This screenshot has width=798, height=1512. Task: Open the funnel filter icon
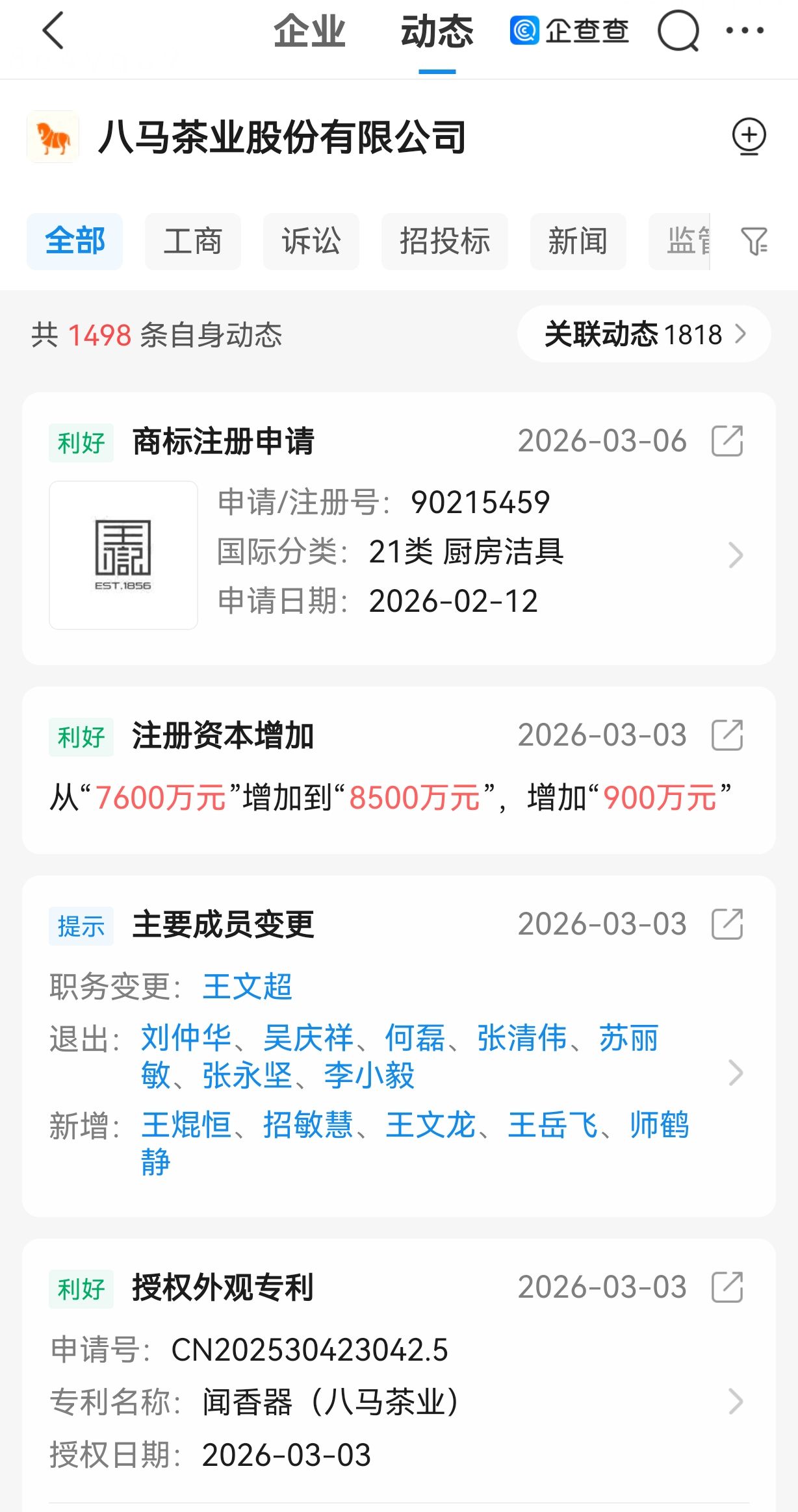point(754,241)
